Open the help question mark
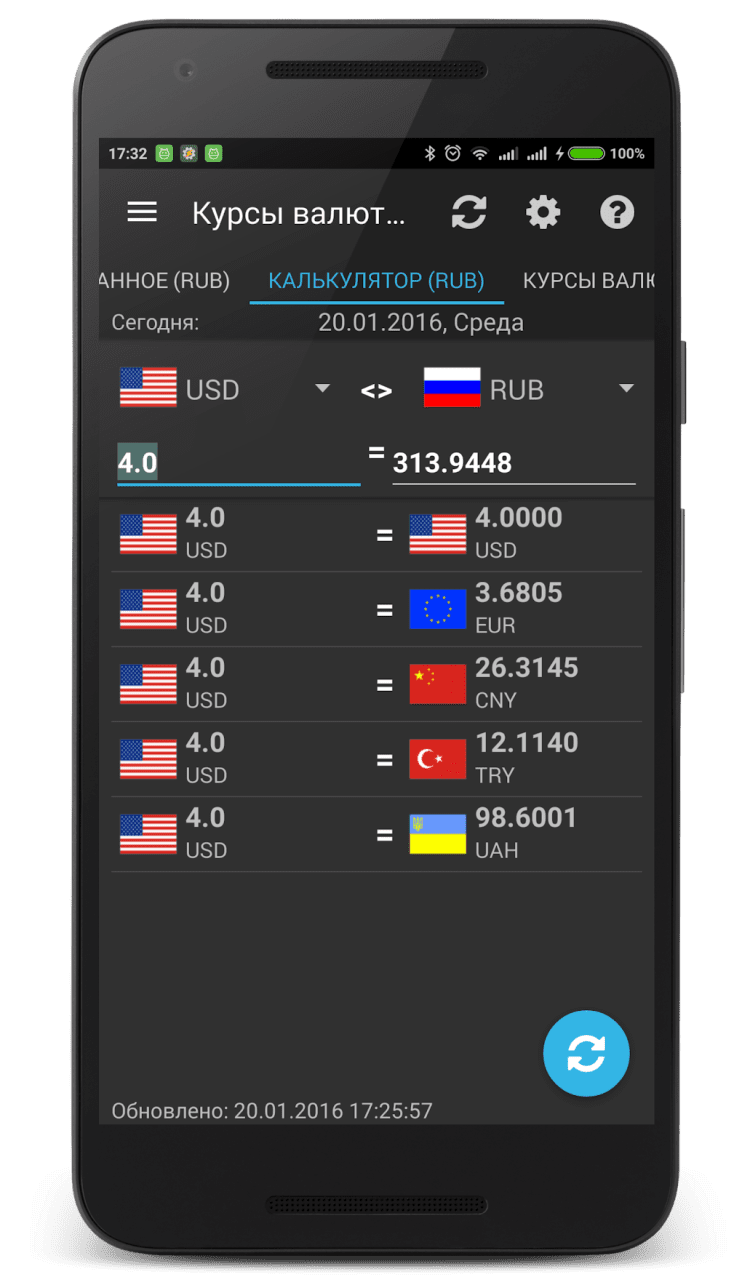Screen dimensions: 750x1285 (617, 212)
